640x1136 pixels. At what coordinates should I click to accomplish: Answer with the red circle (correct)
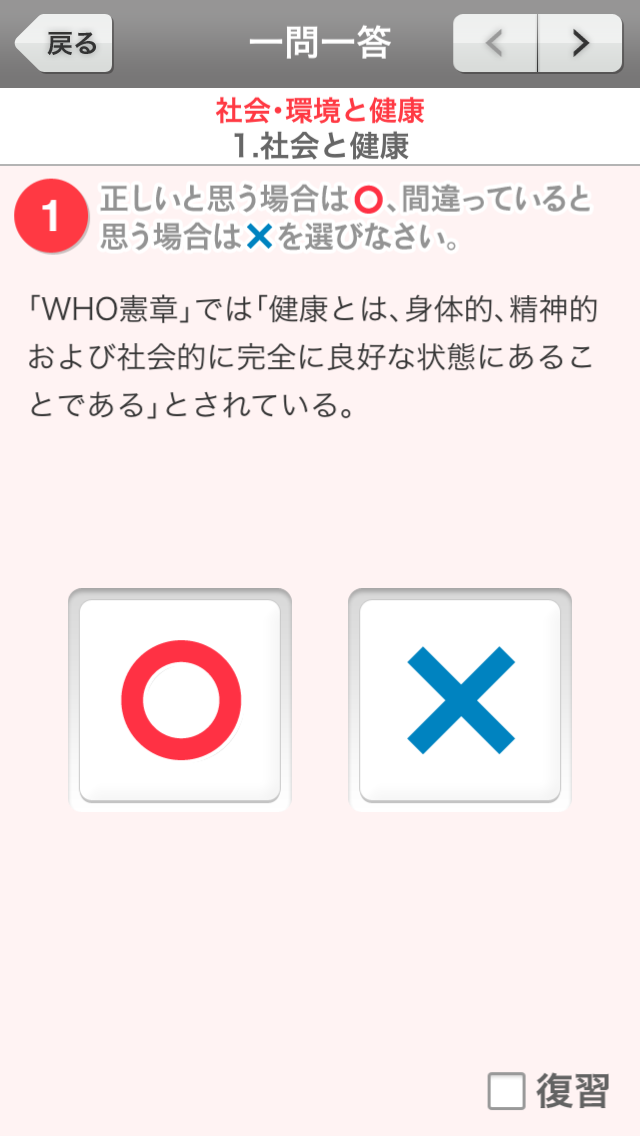[181, 700]
